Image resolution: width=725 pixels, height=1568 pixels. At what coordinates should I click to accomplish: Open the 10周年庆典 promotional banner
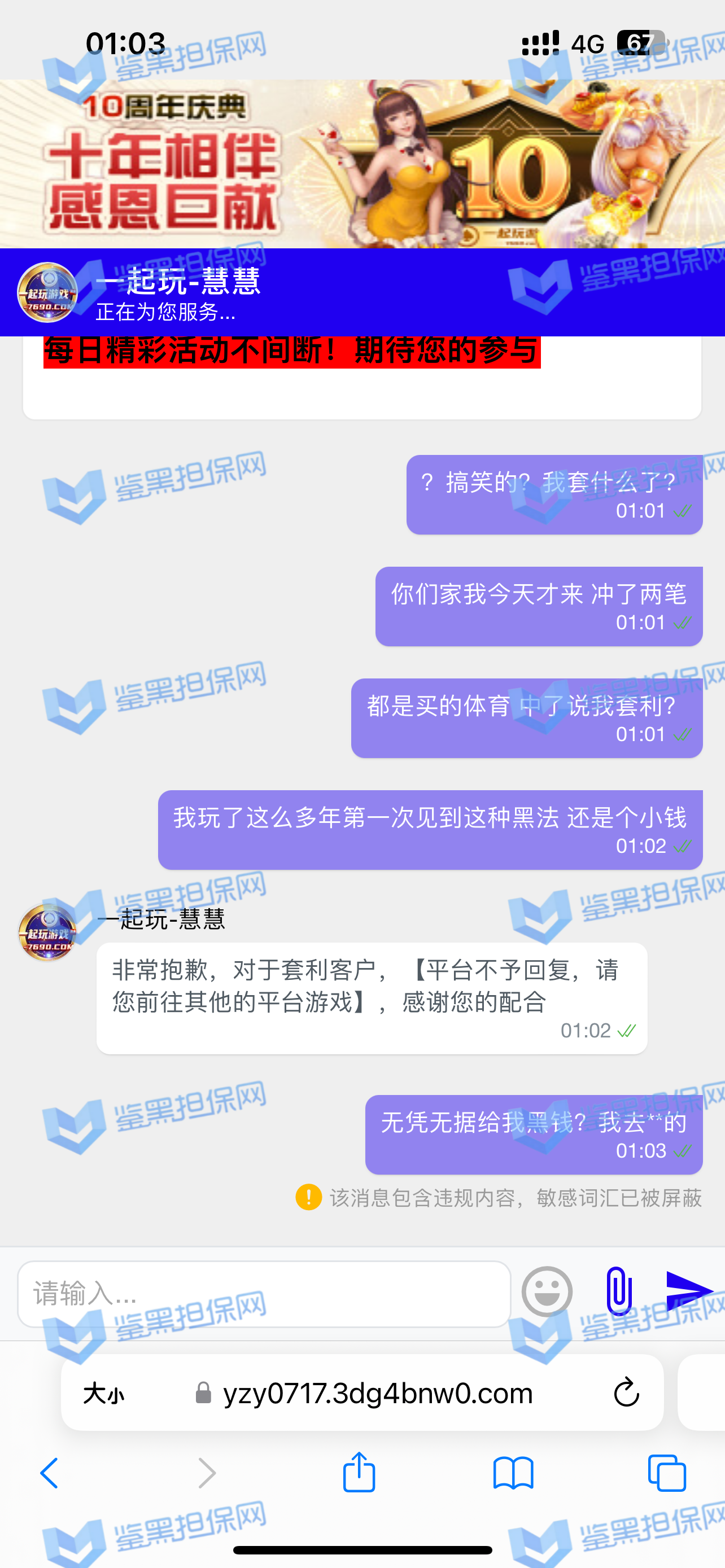362,164
